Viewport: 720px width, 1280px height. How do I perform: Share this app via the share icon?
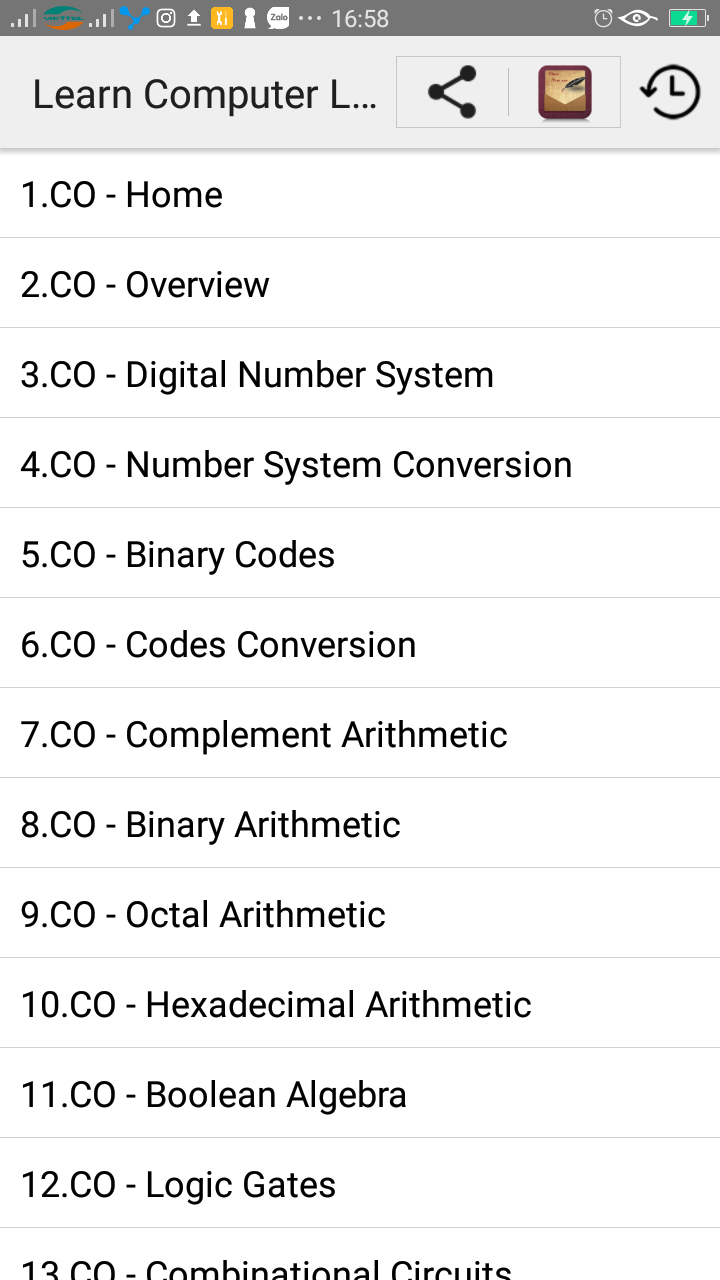pos(452,93)
